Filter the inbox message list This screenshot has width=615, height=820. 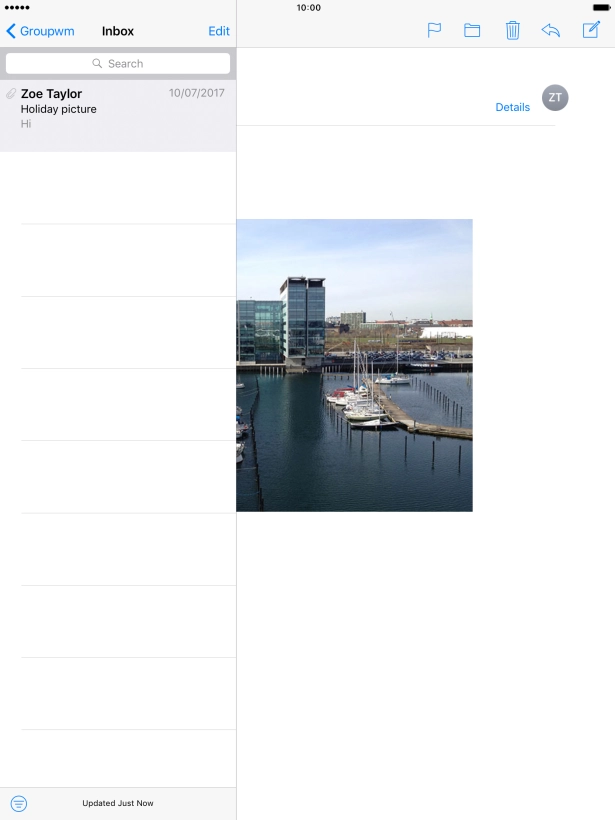[19, 803]
